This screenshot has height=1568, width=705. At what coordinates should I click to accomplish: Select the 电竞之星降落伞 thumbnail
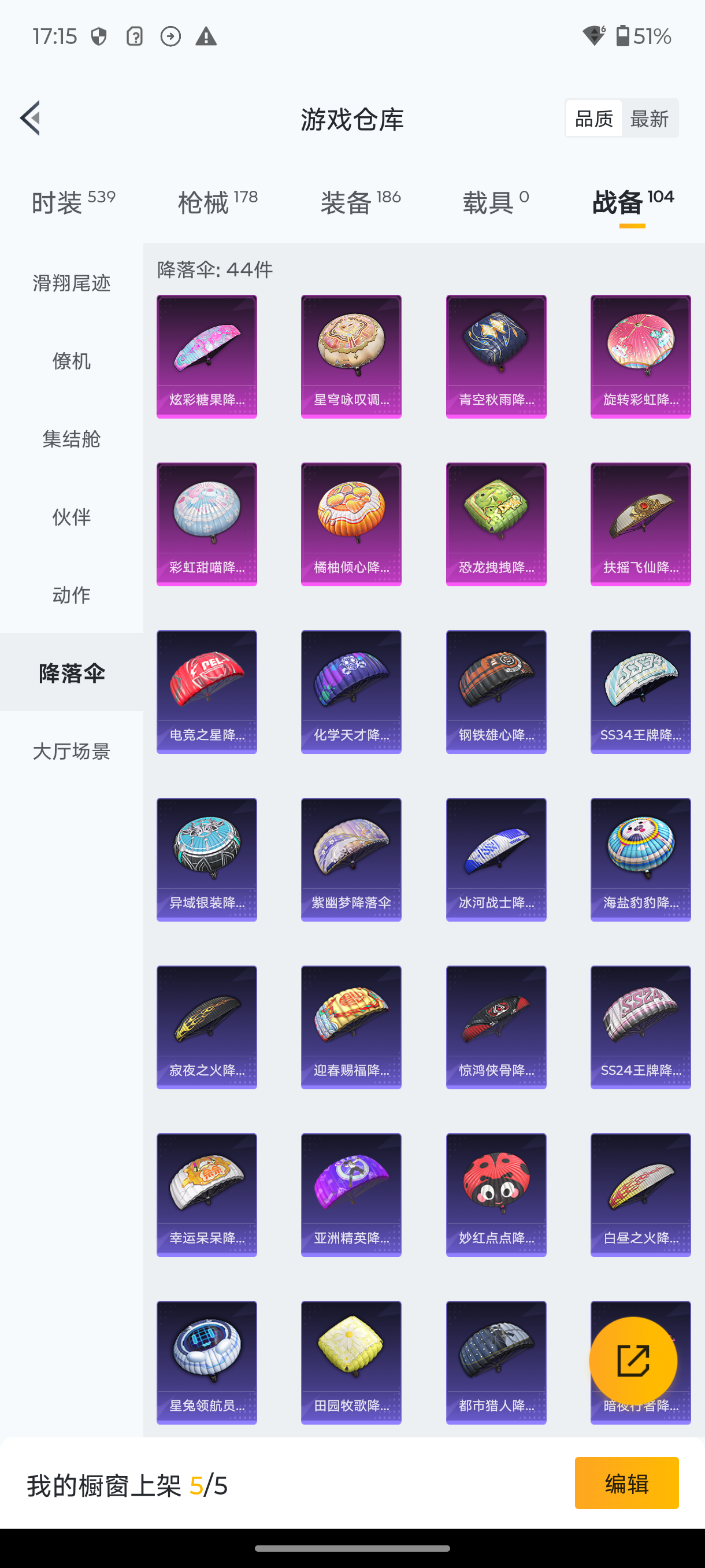(x=206, y=691)
